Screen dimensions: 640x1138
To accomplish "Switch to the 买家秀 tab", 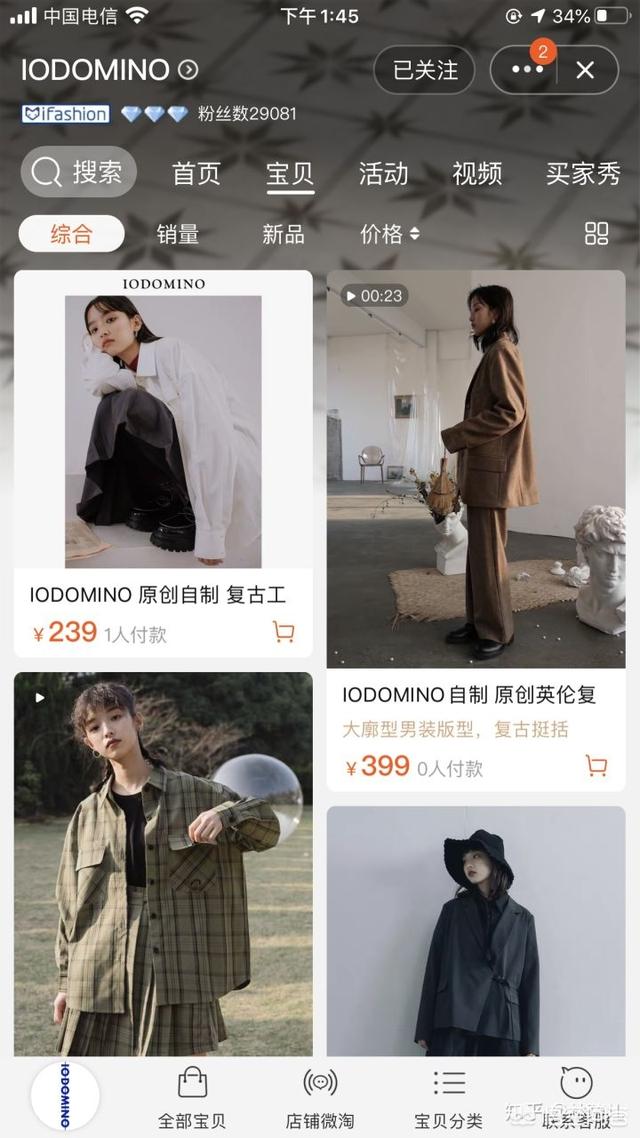I will tap(583, 173).
